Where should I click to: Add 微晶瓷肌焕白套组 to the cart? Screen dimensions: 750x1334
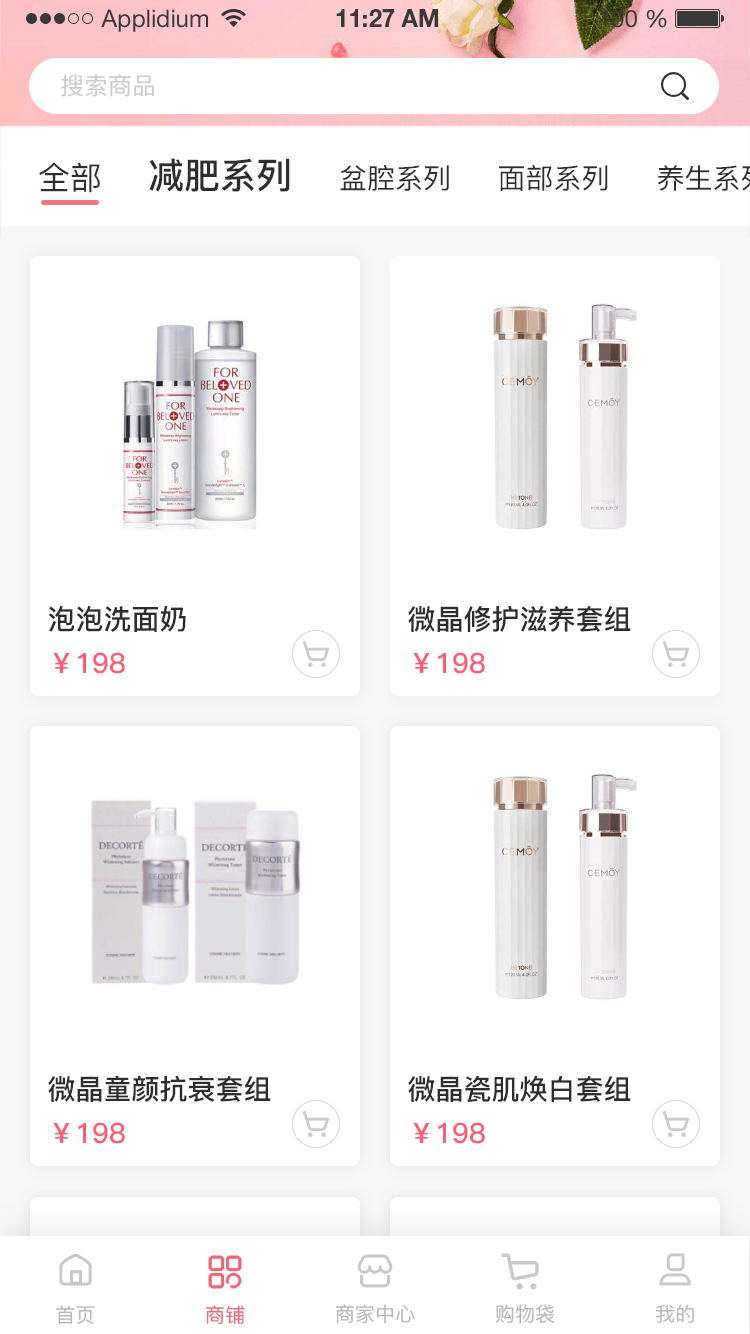point(676,1125)
